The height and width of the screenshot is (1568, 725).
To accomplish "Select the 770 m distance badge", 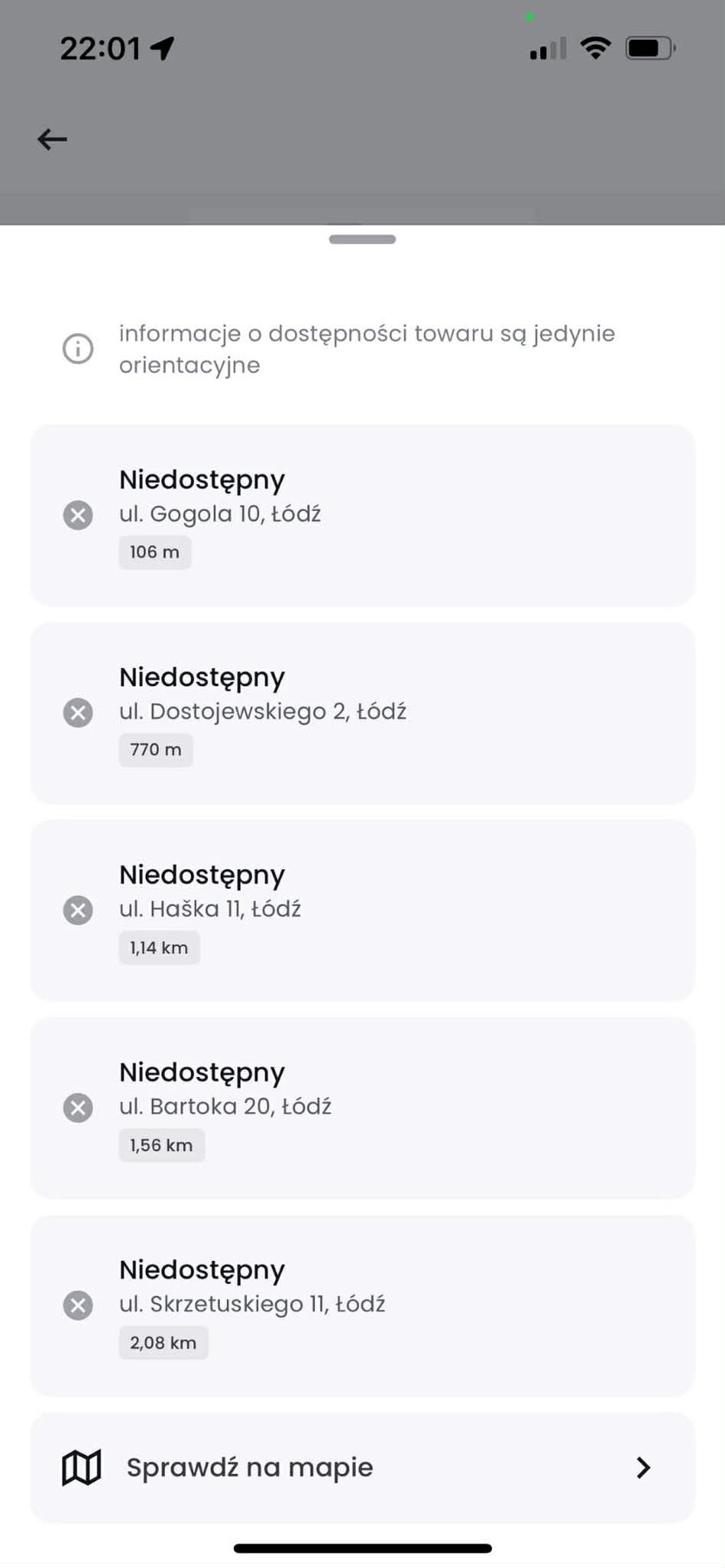I will [155, 749].
